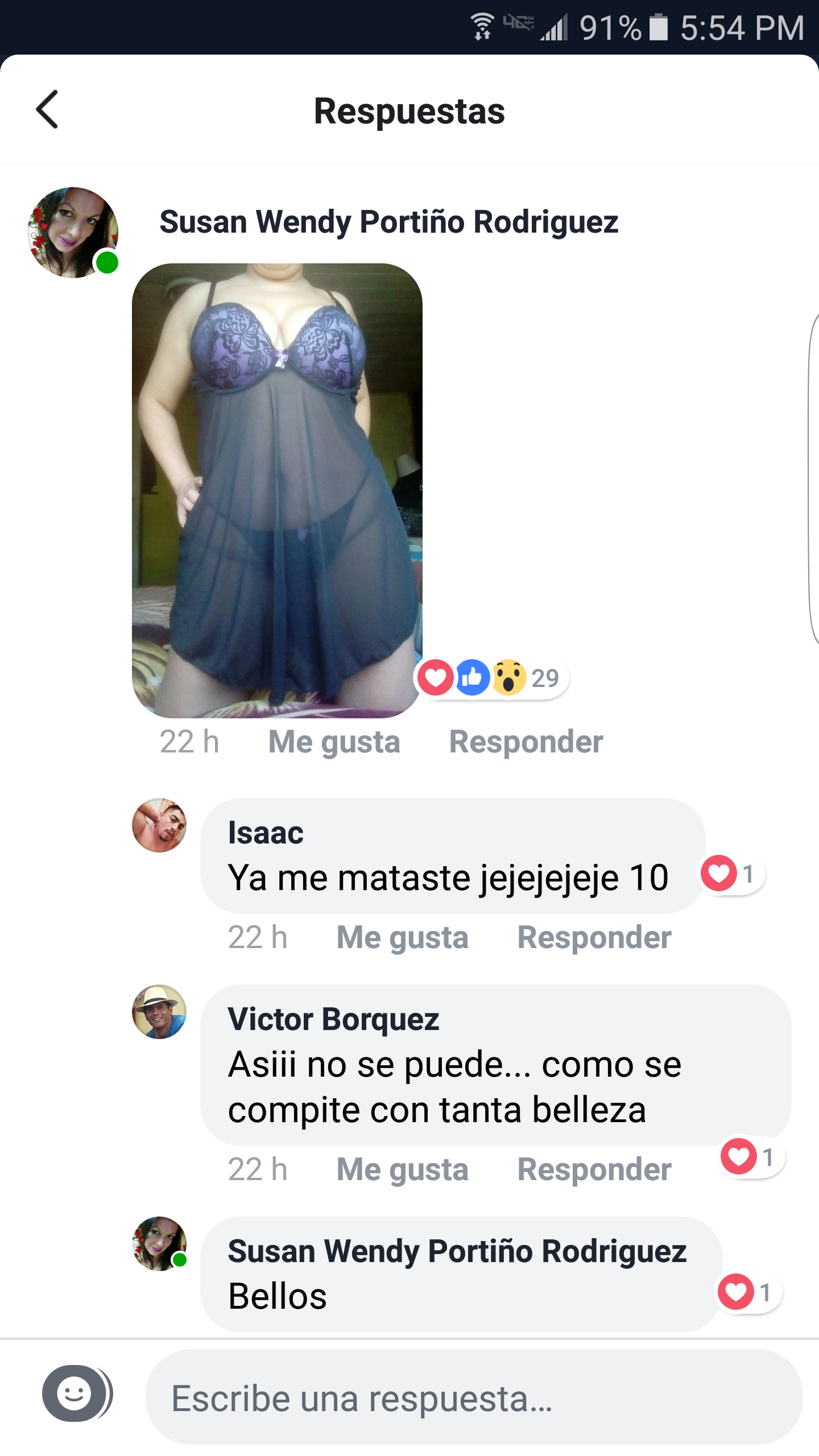Open Susan Wendy Portiño Rodriguez's profile name
The height and width of the screenshot is (1456, 819).
[388, 222]
